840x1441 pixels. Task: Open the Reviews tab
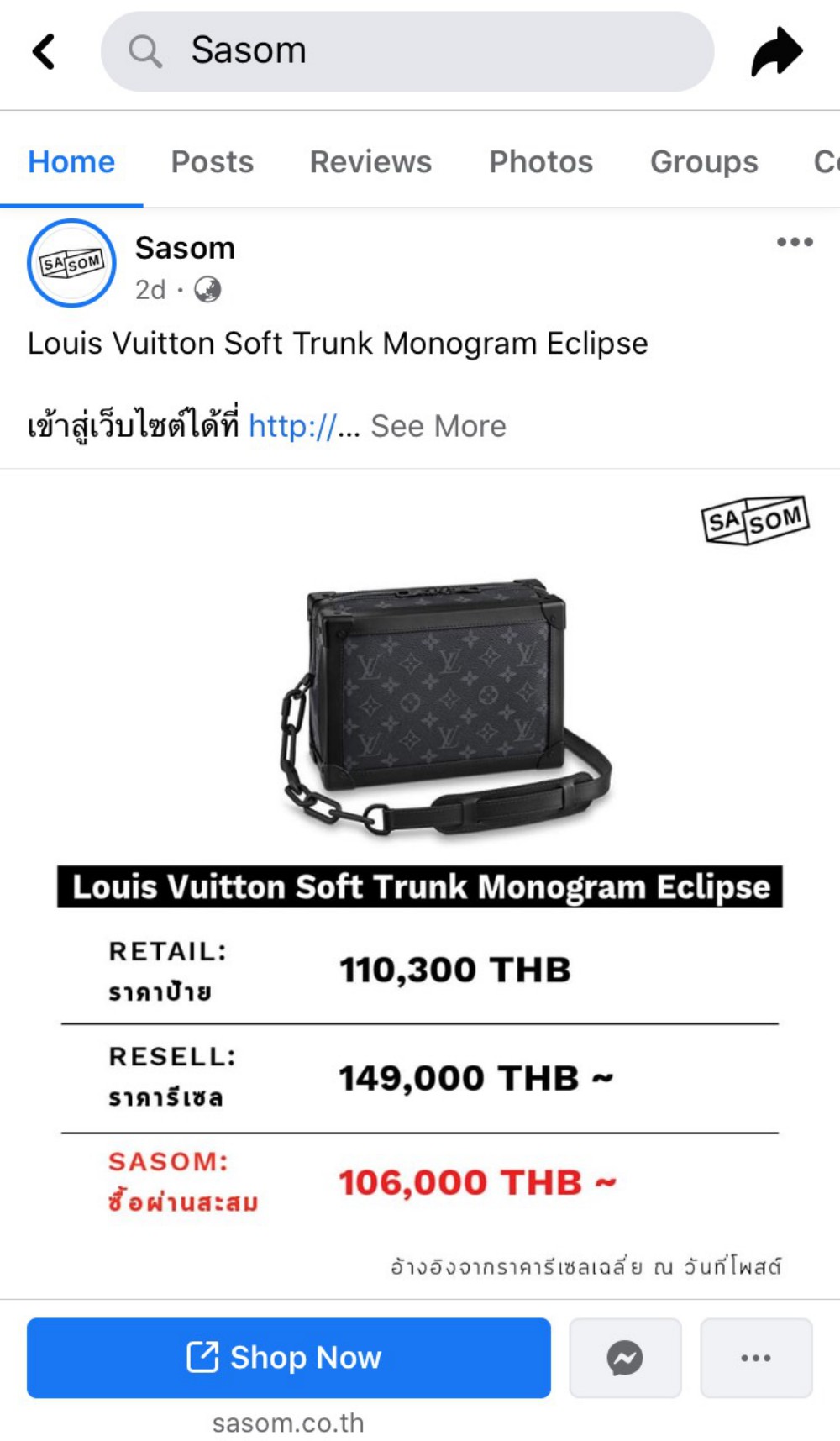click(370, 161)
